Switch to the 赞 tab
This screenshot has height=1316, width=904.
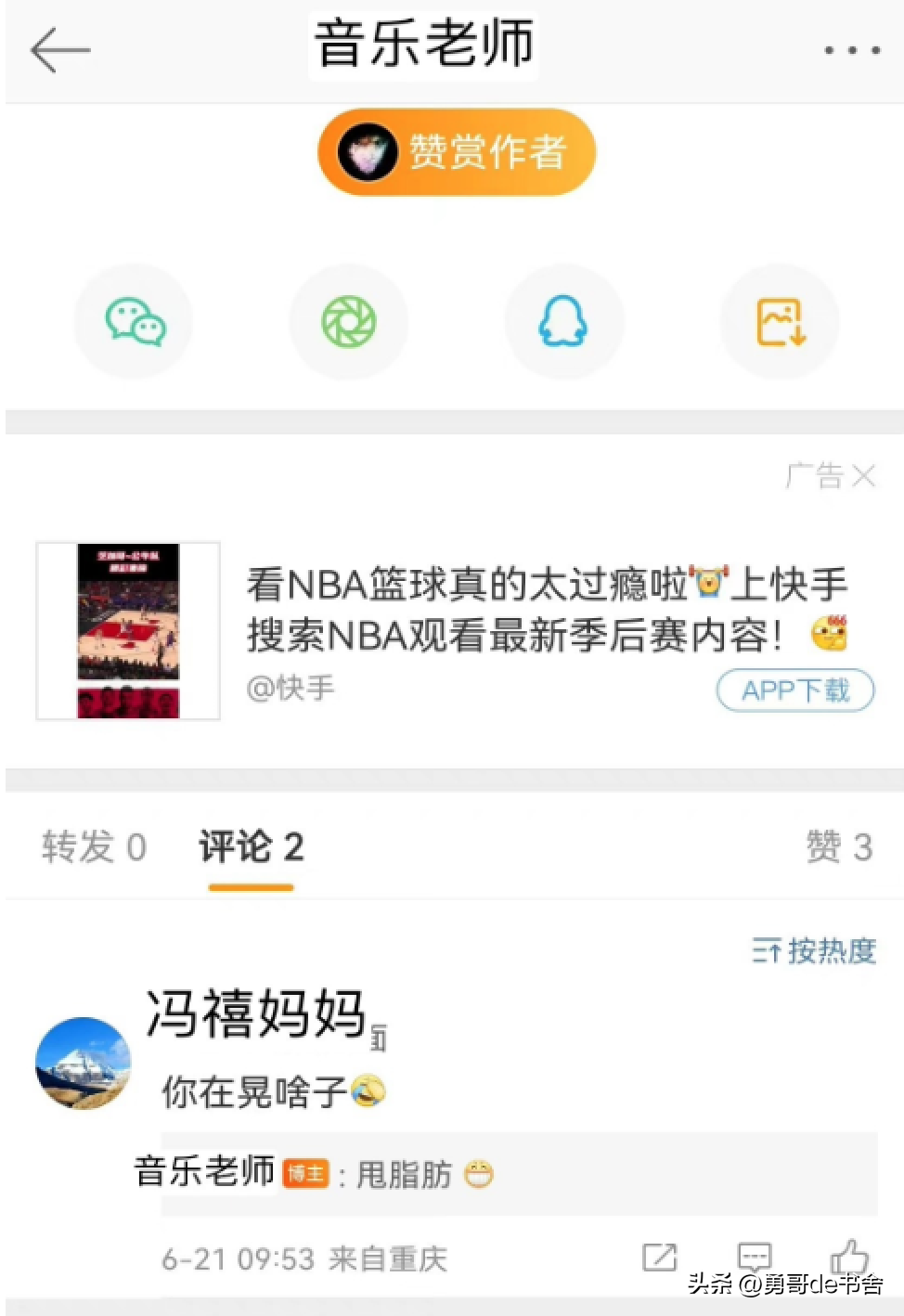point(838,846)
